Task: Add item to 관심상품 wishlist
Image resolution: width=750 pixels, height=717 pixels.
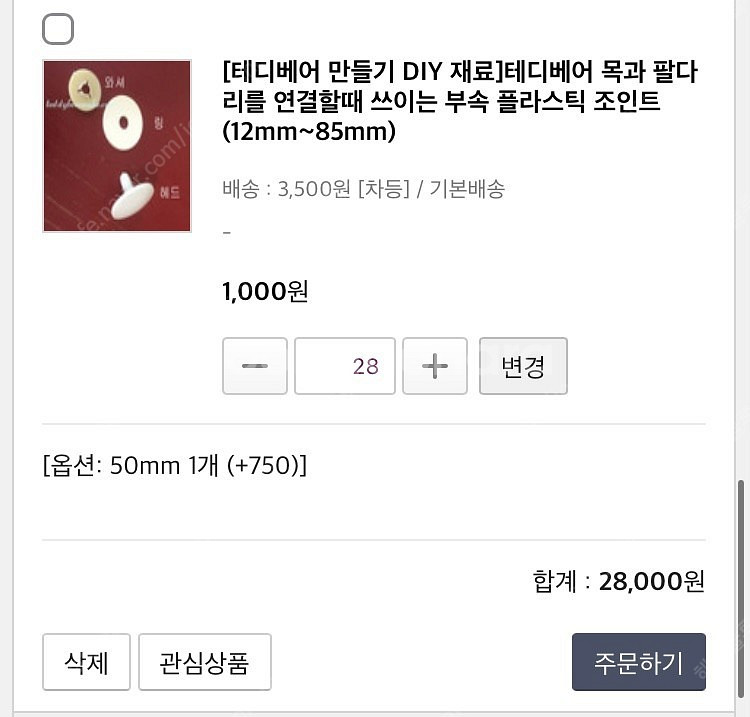Action: click(x=204, y=662)
